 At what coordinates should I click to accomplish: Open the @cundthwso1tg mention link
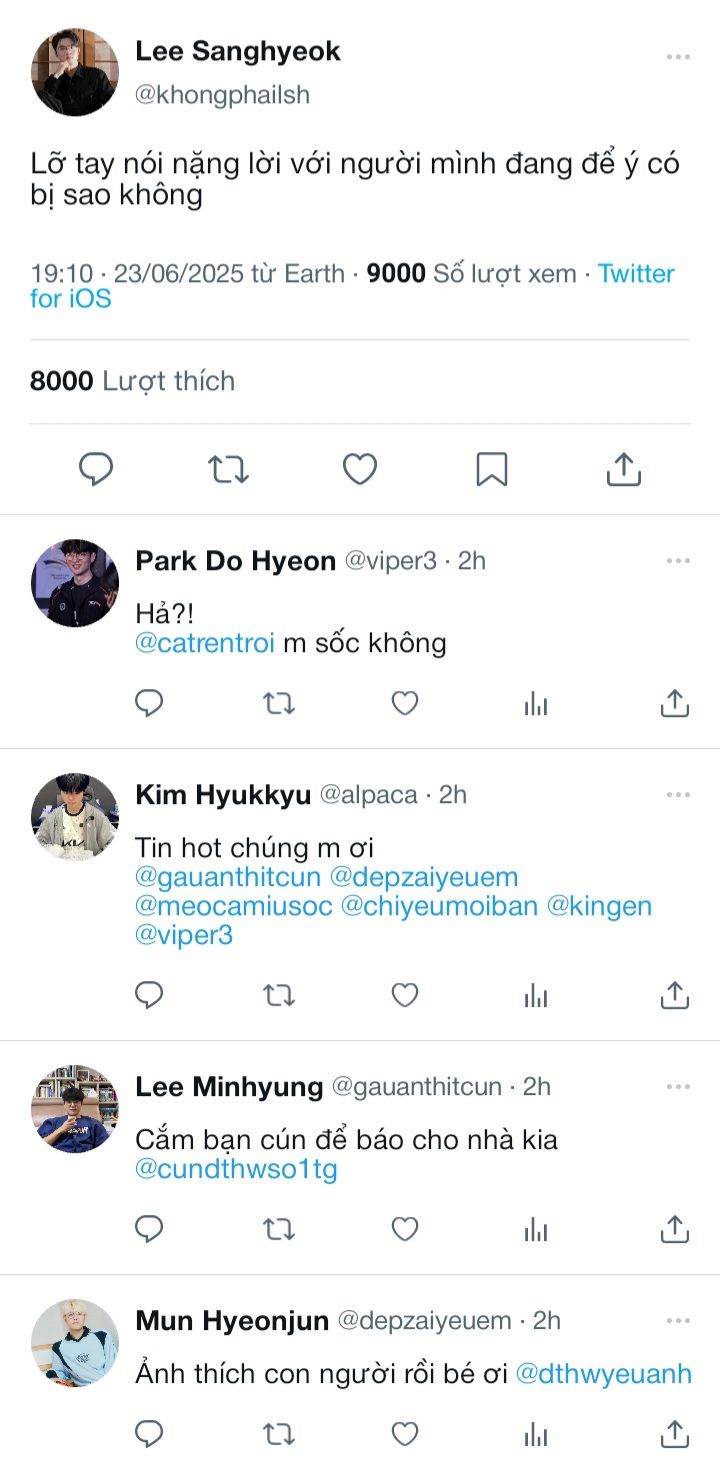click(x=236, y=1169)
